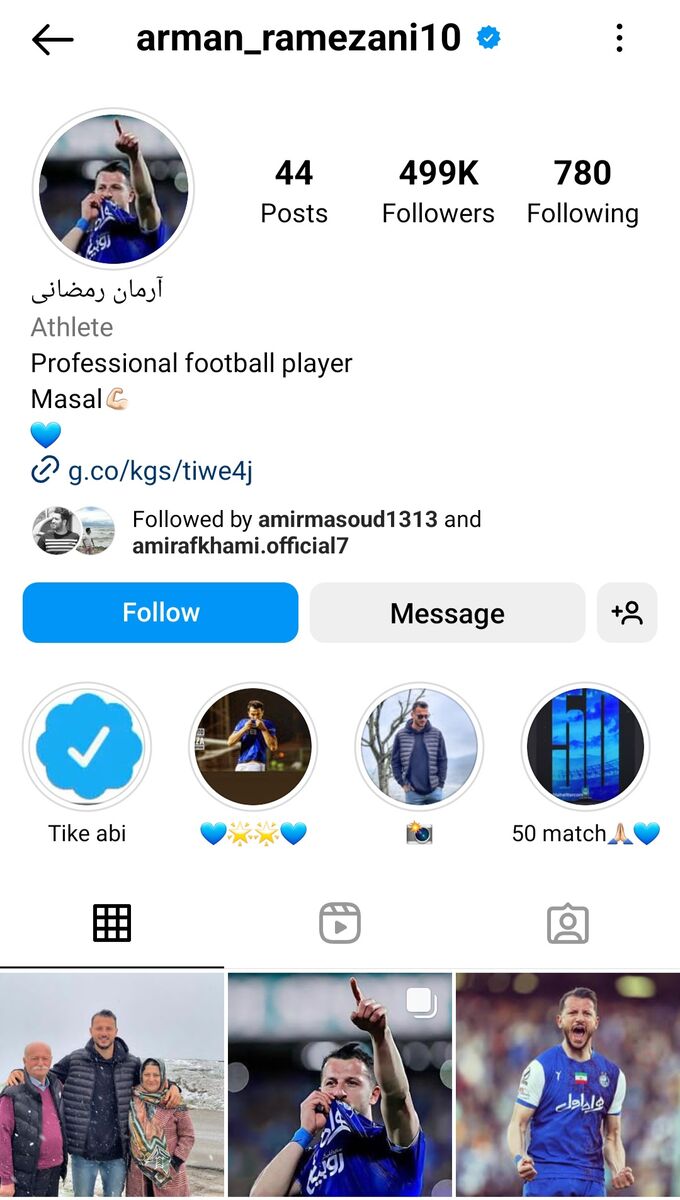Follow arman_ramezani10
The width and height of the screenshot is (680, 1200).
pyautogui.click(x=160, y=612)
